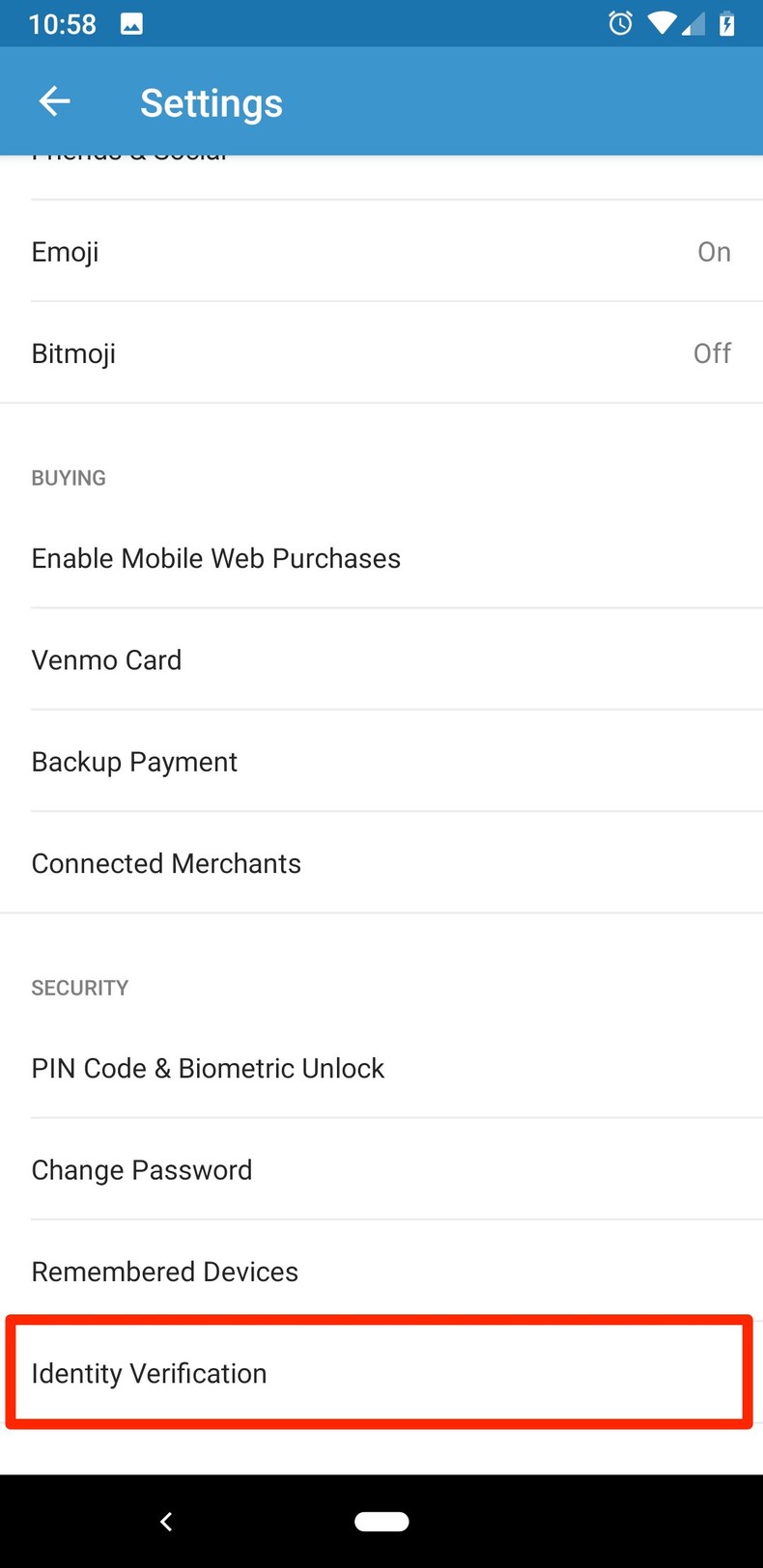Tap the Android navigation back arrow

pos(166,1521)
